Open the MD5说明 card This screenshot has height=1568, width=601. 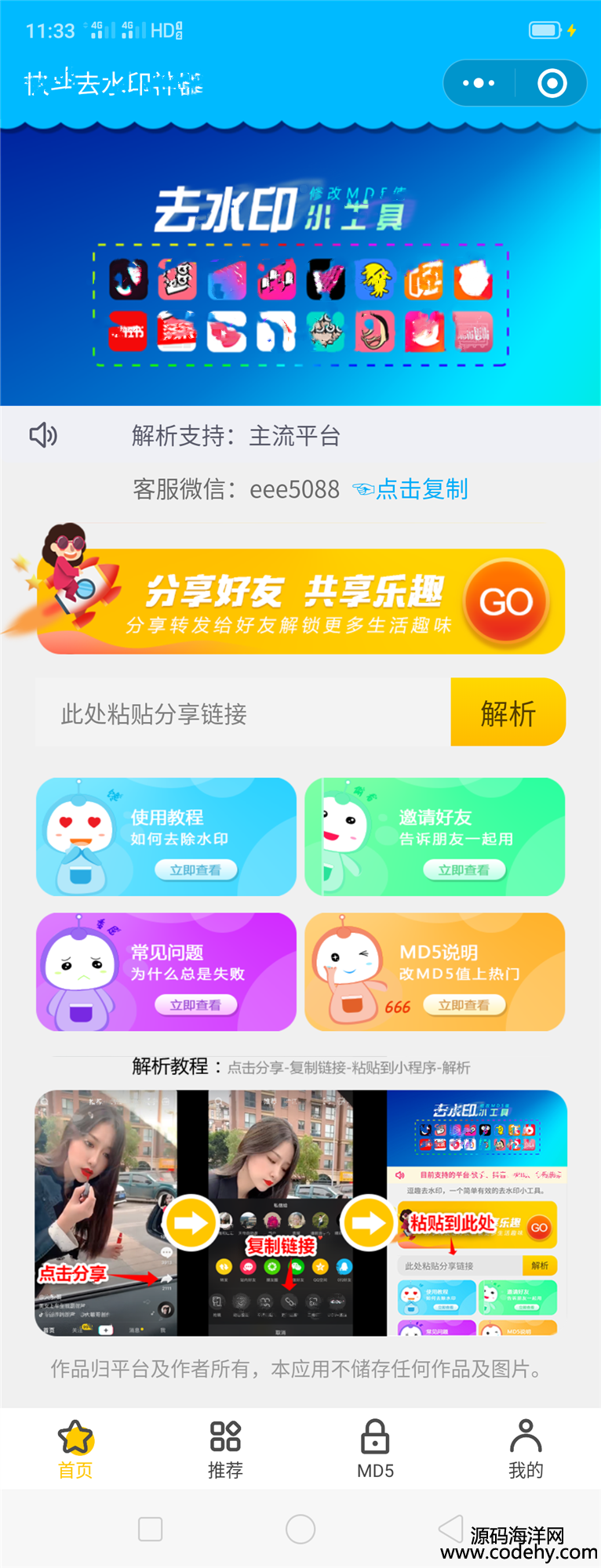[x=435, y=972]
